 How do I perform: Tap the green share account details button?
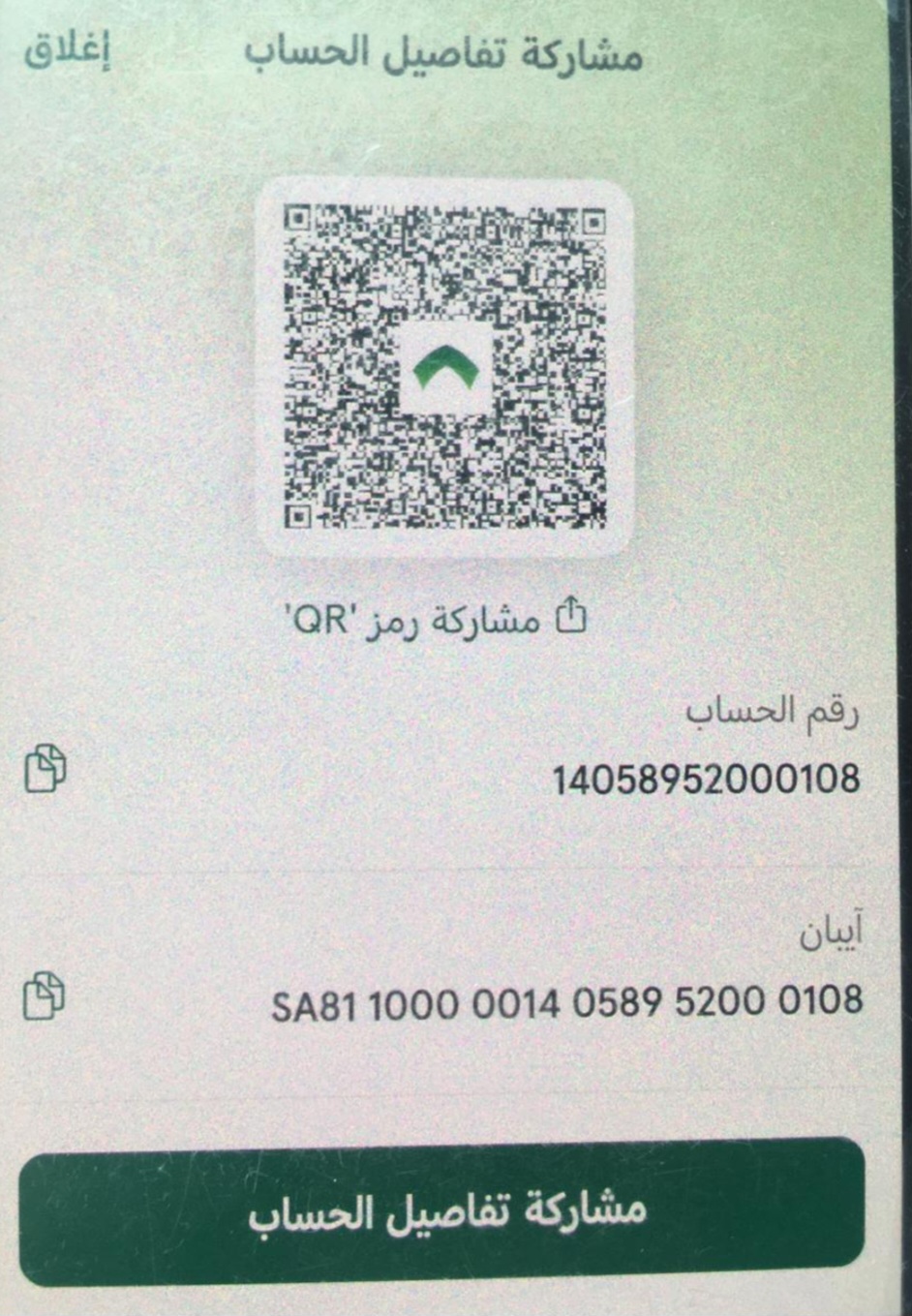[441, 1210]
